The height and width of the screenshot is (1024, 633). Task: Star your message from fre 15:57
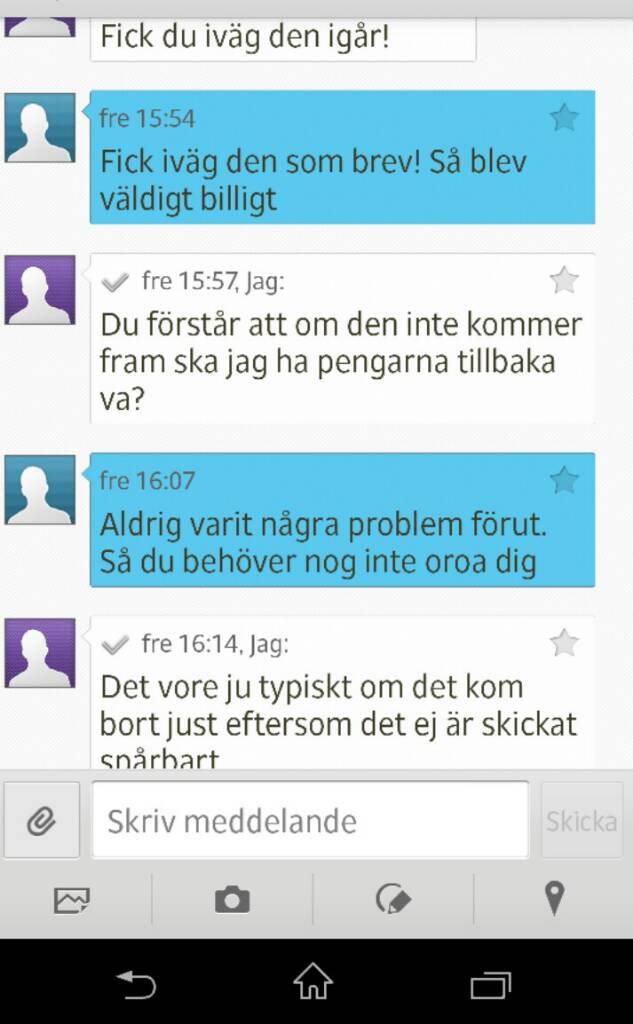[x=564, y=280]
